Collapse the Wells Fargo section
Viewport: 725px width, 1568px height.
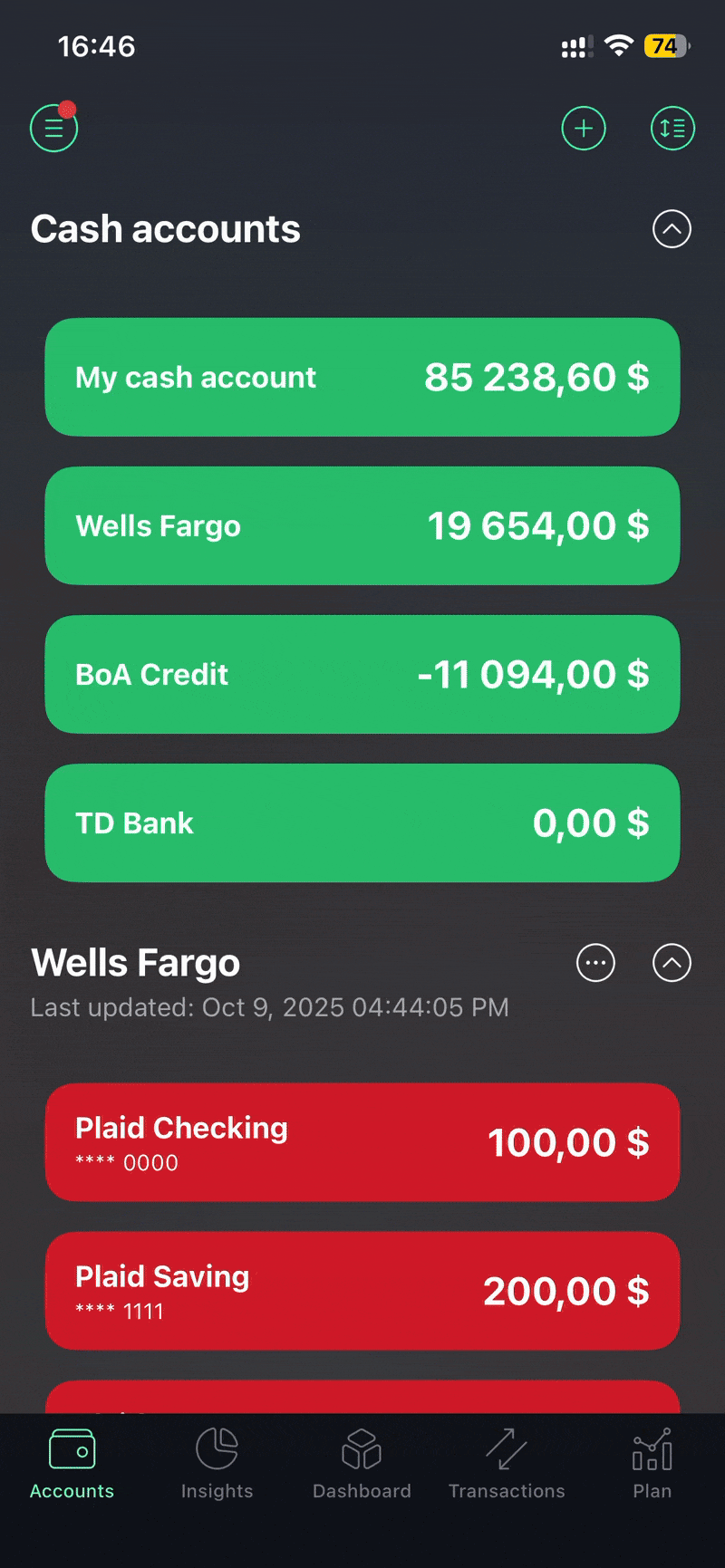672,963
